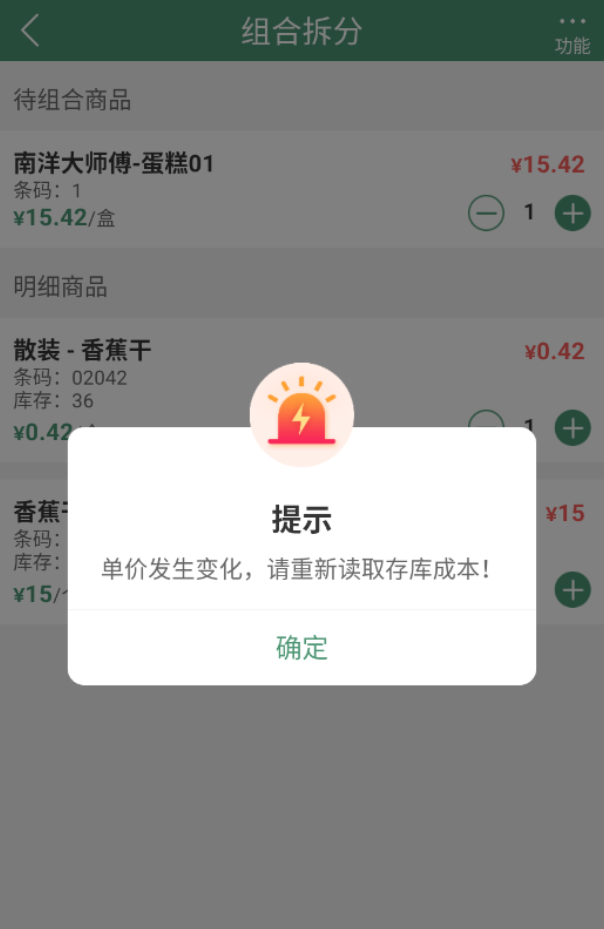Open the 功能 menu
Viewport: 604px width, 929px height.
click(572, 33)
